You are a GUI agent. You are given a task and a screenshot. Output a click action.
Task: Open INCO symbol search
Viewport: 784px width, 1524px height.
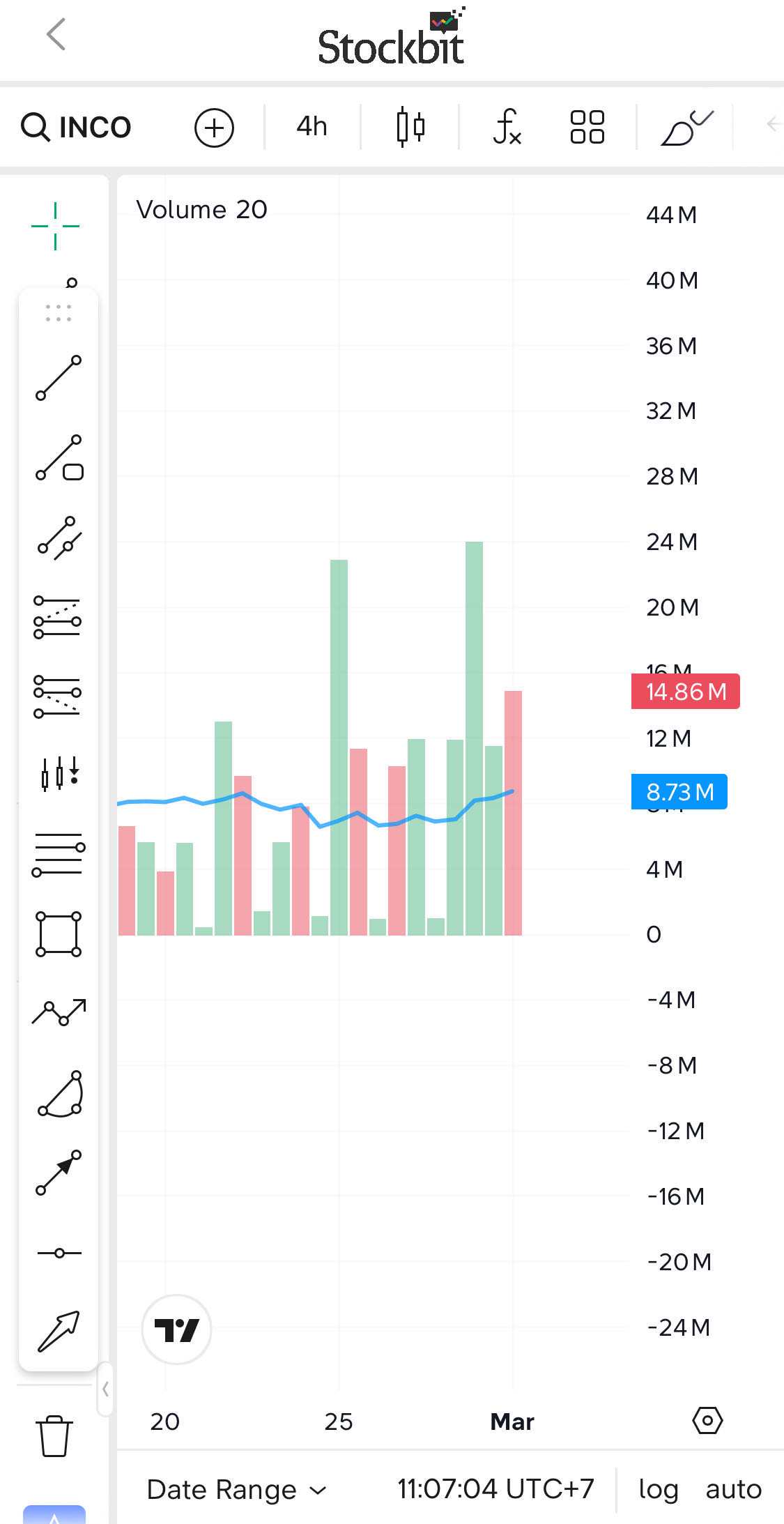pos(77,128)
